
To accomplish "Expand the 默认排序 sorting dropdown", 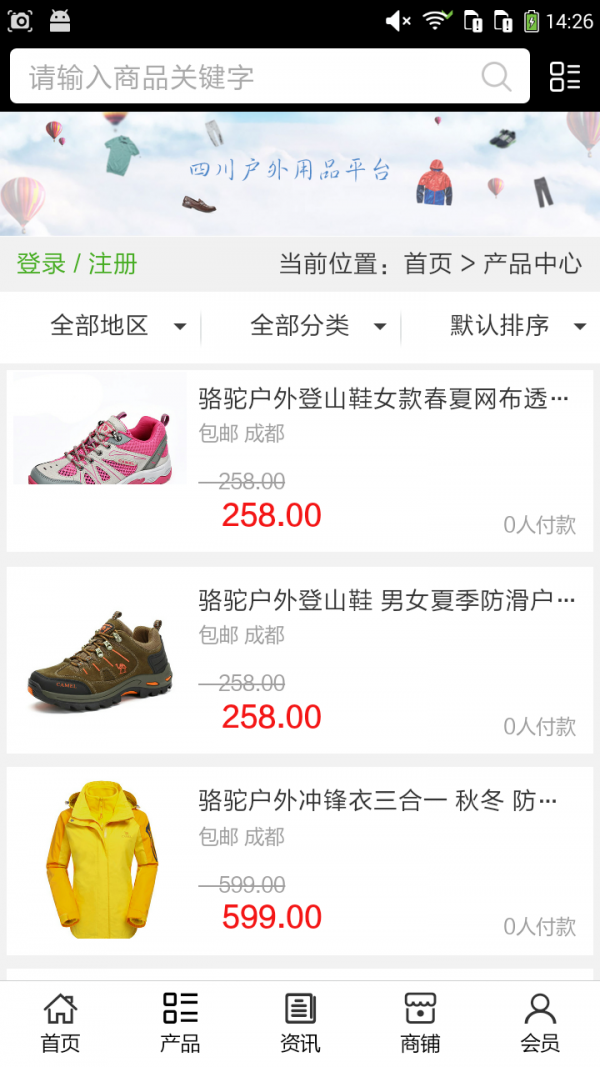I will (517, 325).
